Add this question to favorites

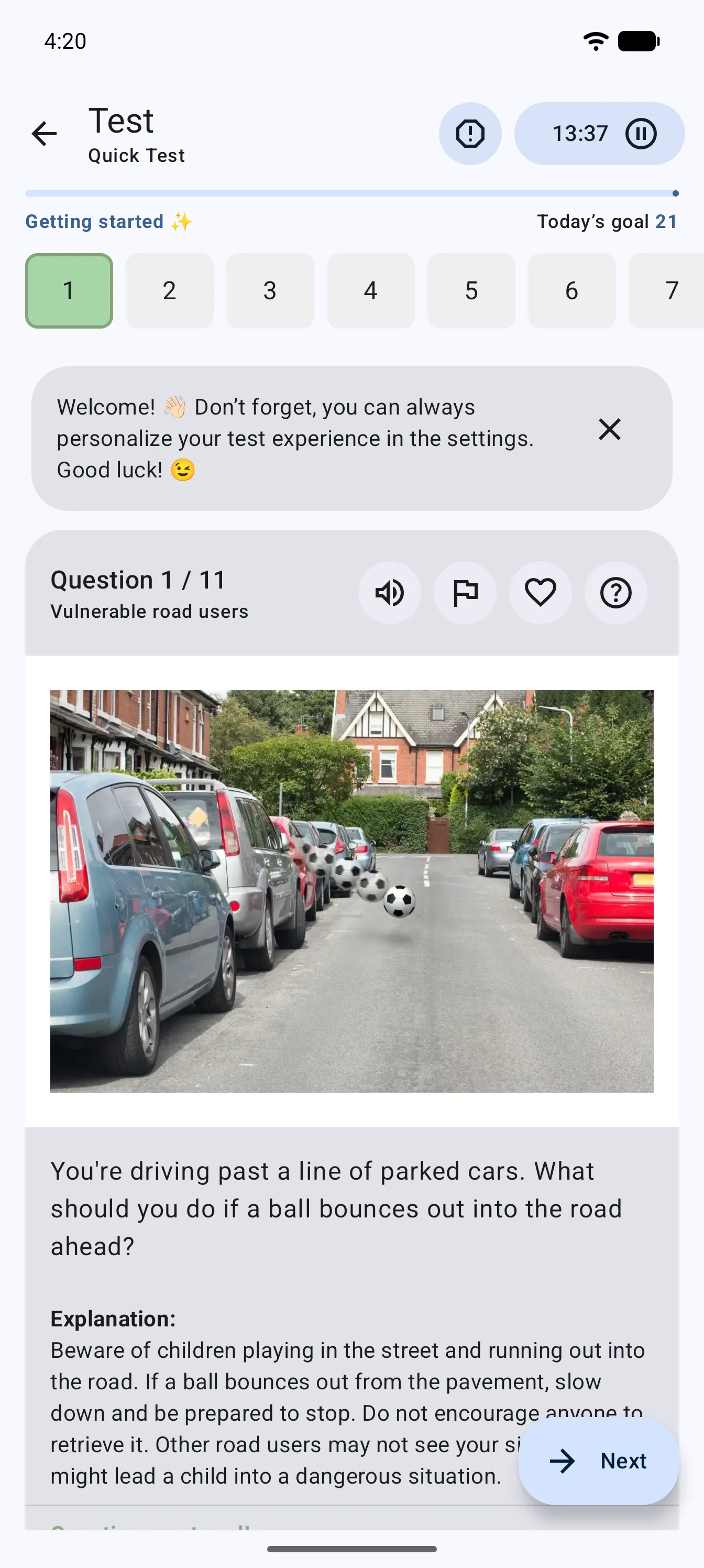pyautogui.click(x=540, y=593)
